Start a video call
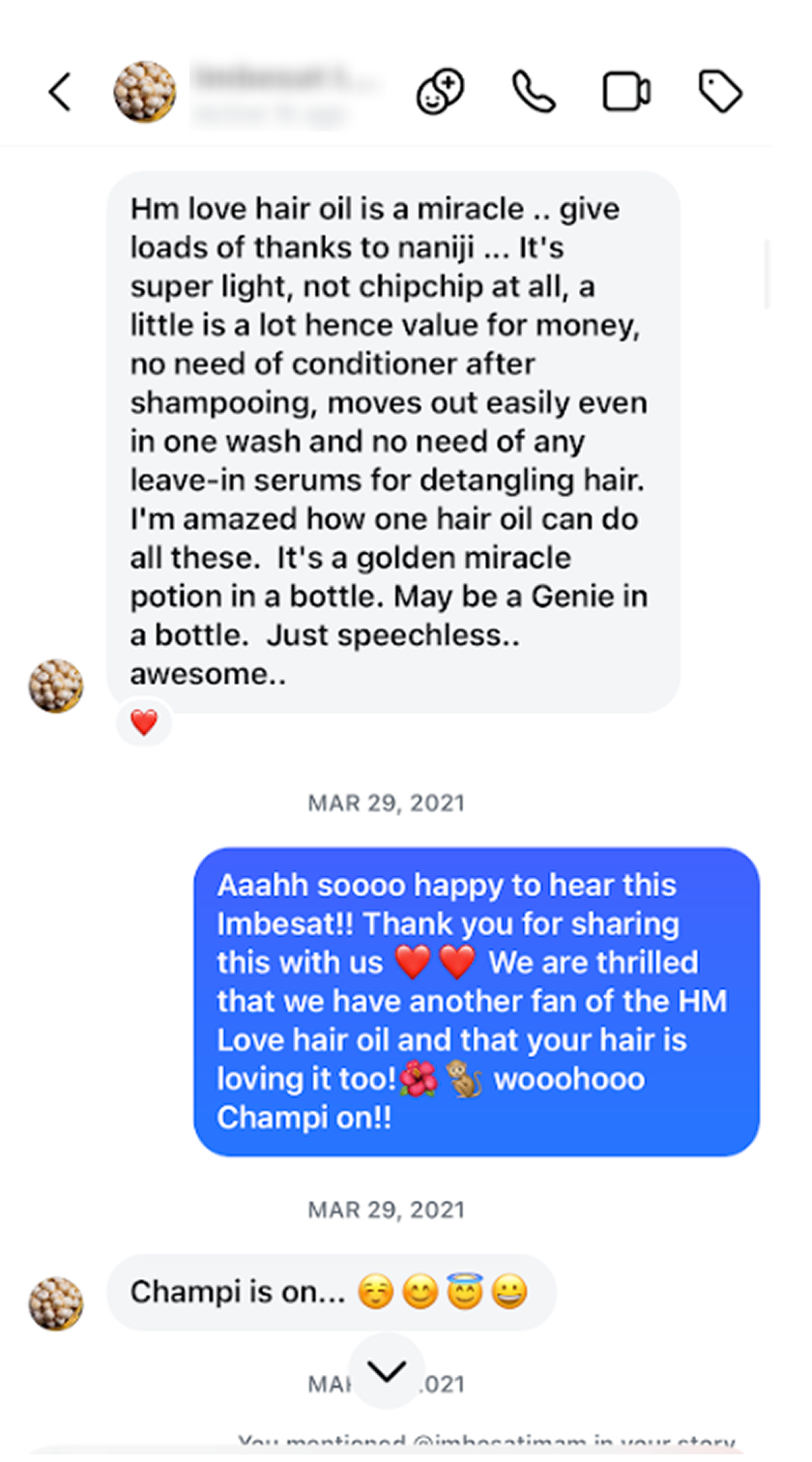The height and width of the screenshot is (1462, 812). [626, 92]
